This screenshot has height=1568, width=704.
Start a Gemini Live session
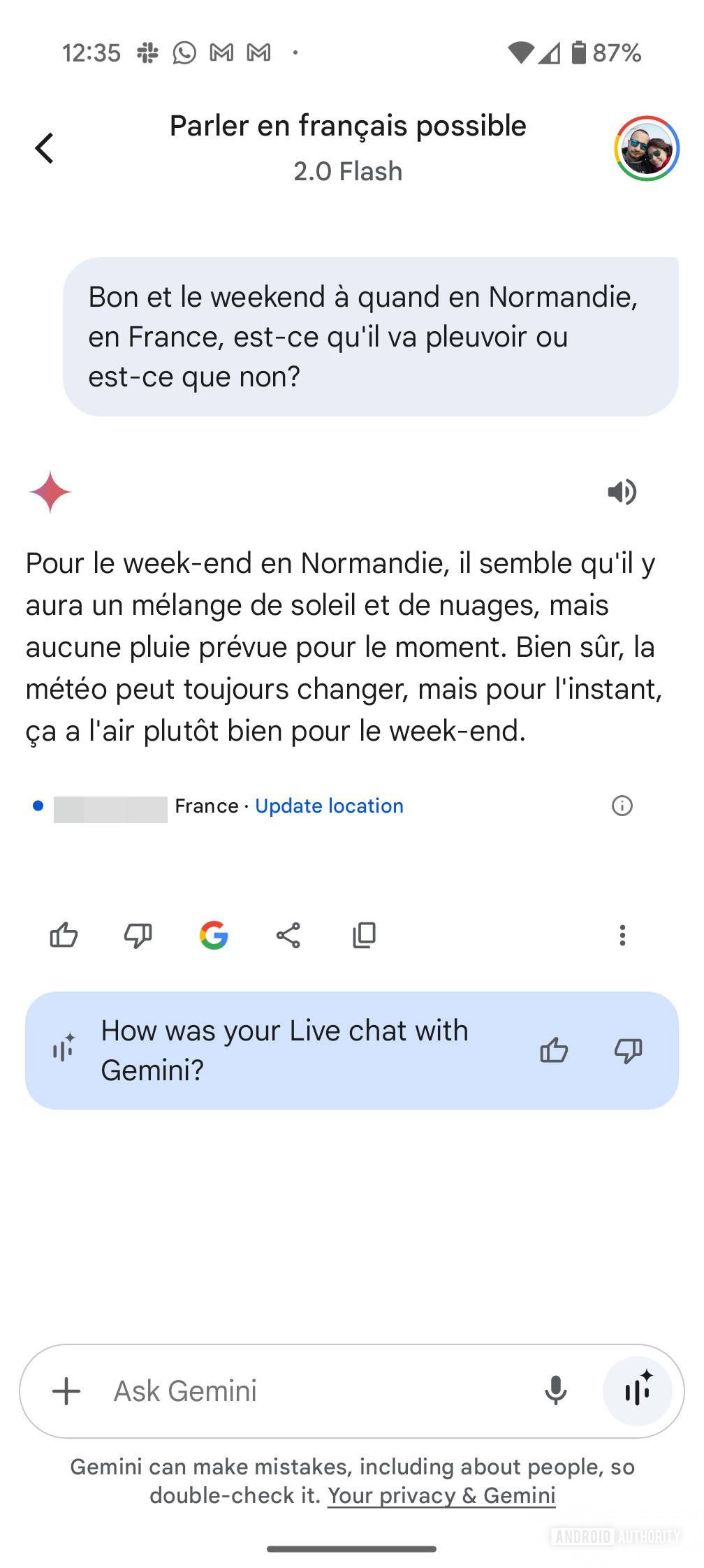pos(638,1391)
